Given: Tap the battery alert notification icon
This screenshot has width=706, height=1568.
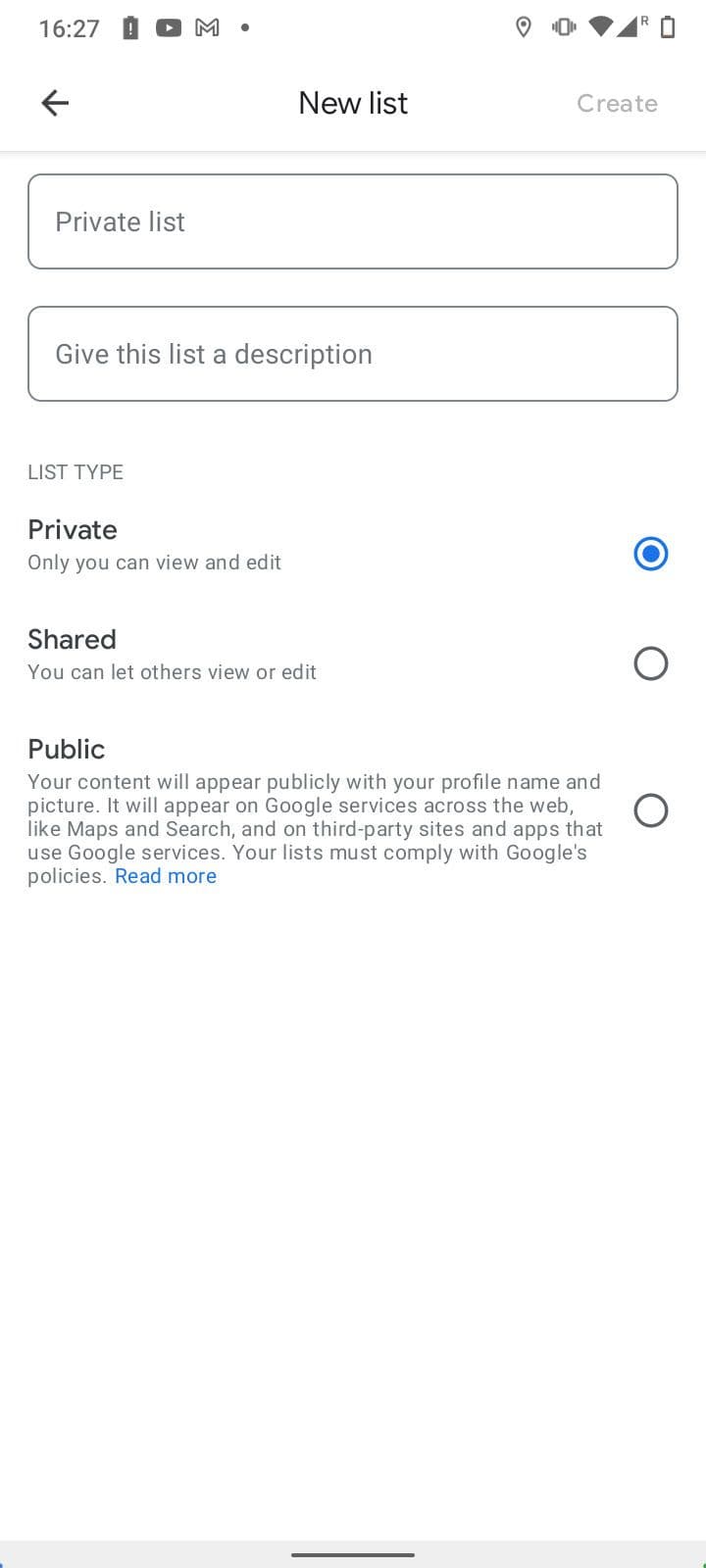Looking at the screenshot, I should (x=128, y=27).
